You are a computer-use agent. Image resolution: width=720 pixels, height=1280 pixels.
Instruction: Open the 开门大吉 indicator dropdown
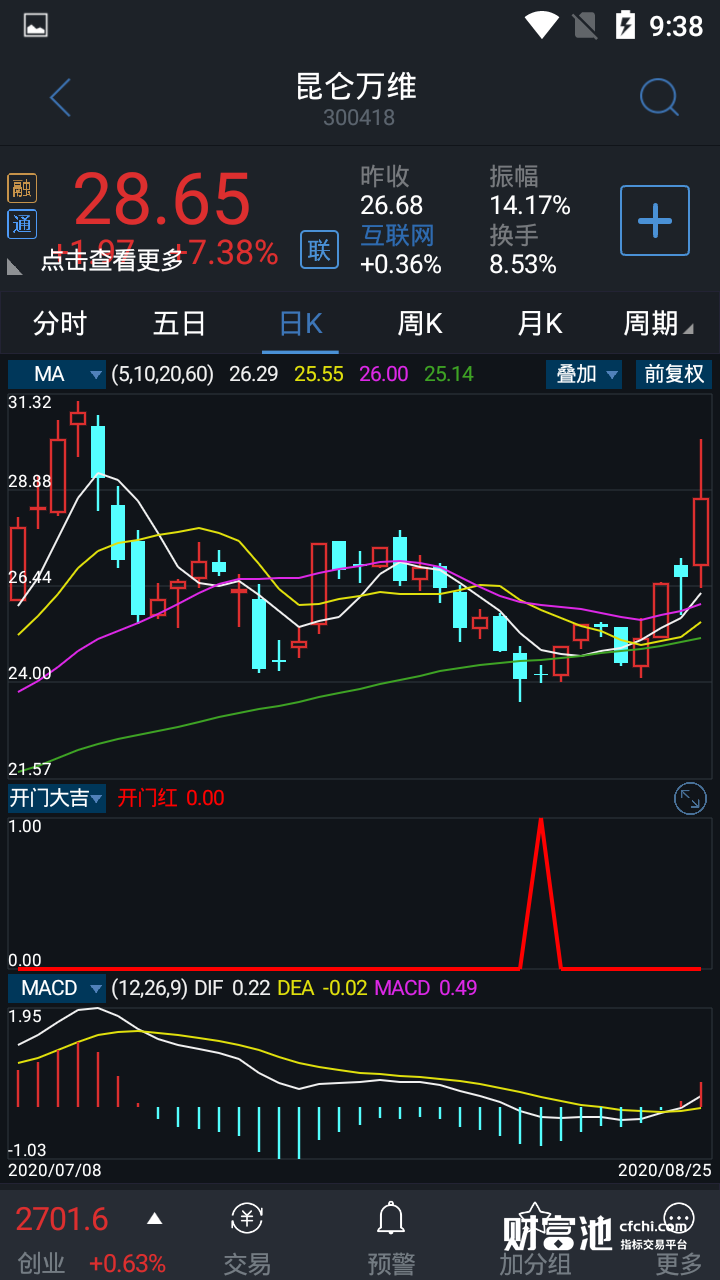(x=57, y=798)
